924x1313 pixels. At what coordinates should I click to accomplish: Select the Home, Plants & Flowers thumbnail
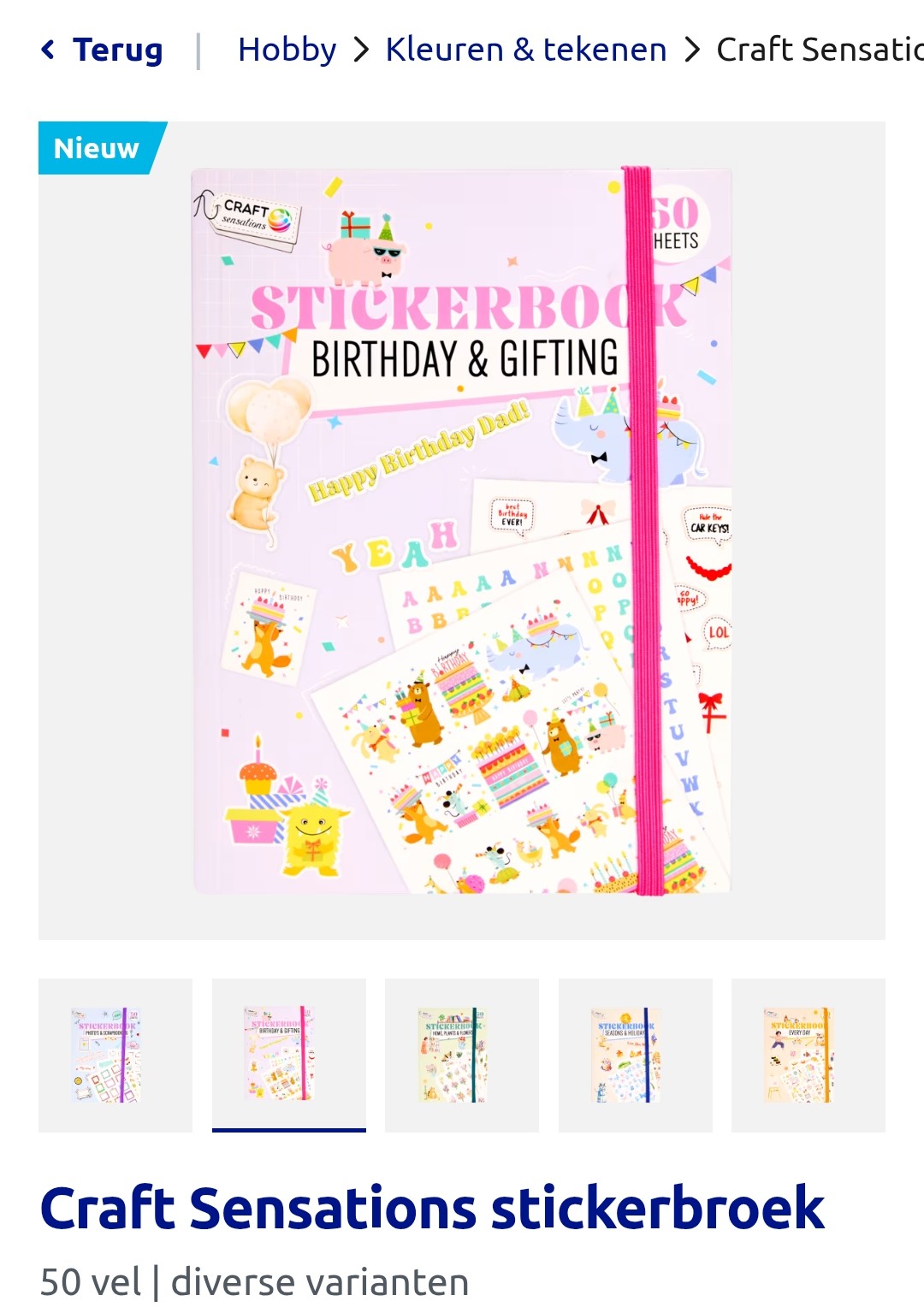pyautogui.click(x=462, y=1055)
